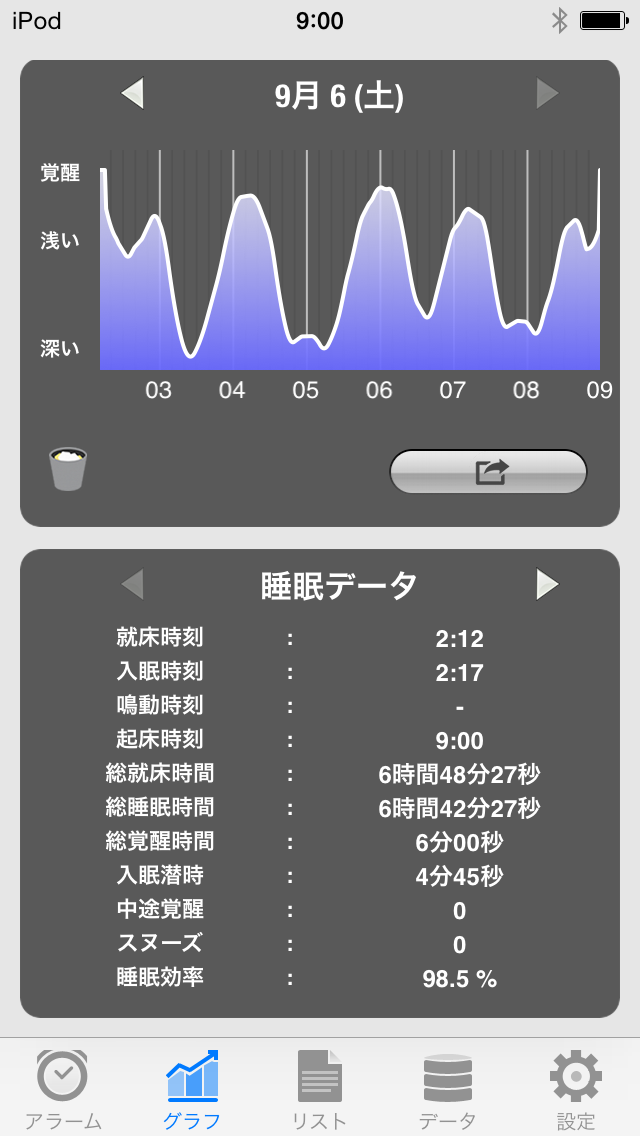Image resolution: width=640 pixels, height=1136 pixels.
Task: Go to the previous day's sleep graph
Action: tap(132, 94)
